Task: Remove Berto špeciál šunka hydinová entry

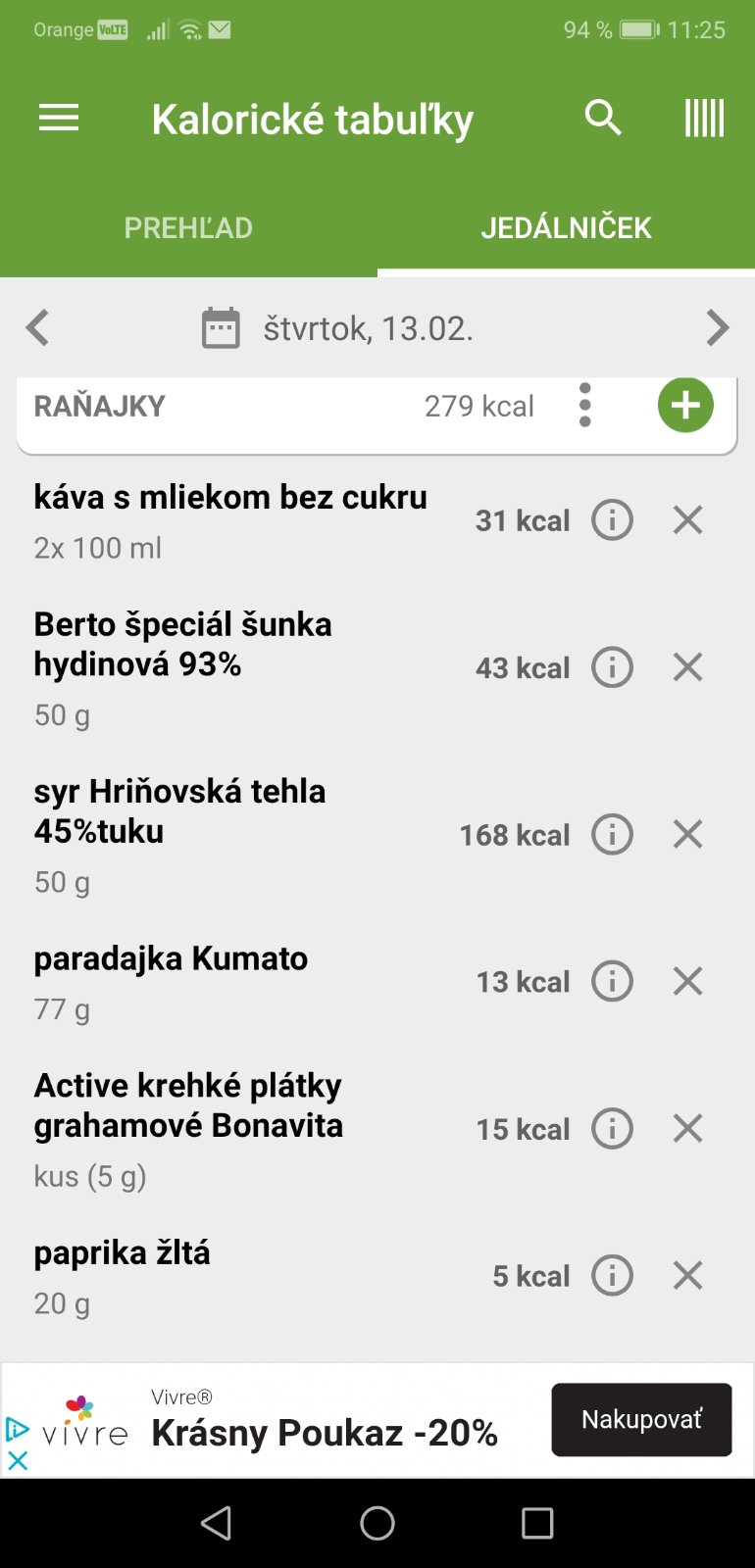Action: click(688, 667)
